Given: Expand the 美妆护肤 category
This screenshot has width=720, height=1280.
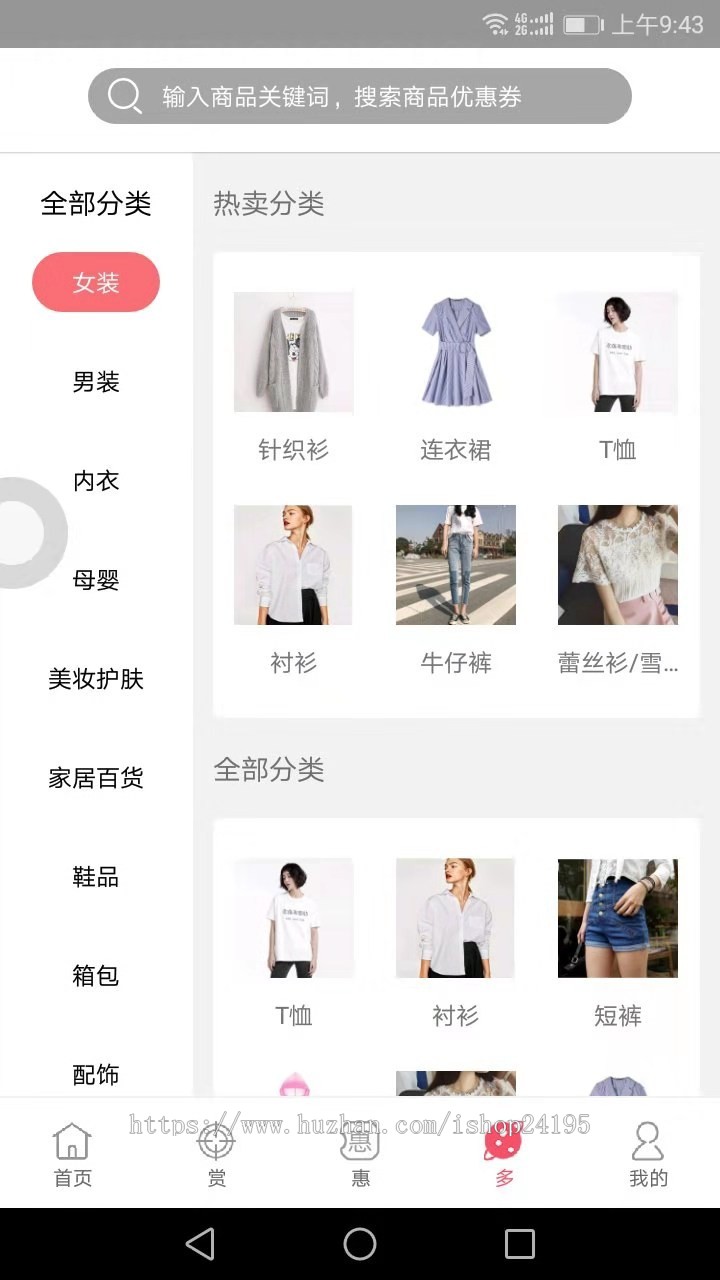Looking at the screenshot, I should point(95,680).
